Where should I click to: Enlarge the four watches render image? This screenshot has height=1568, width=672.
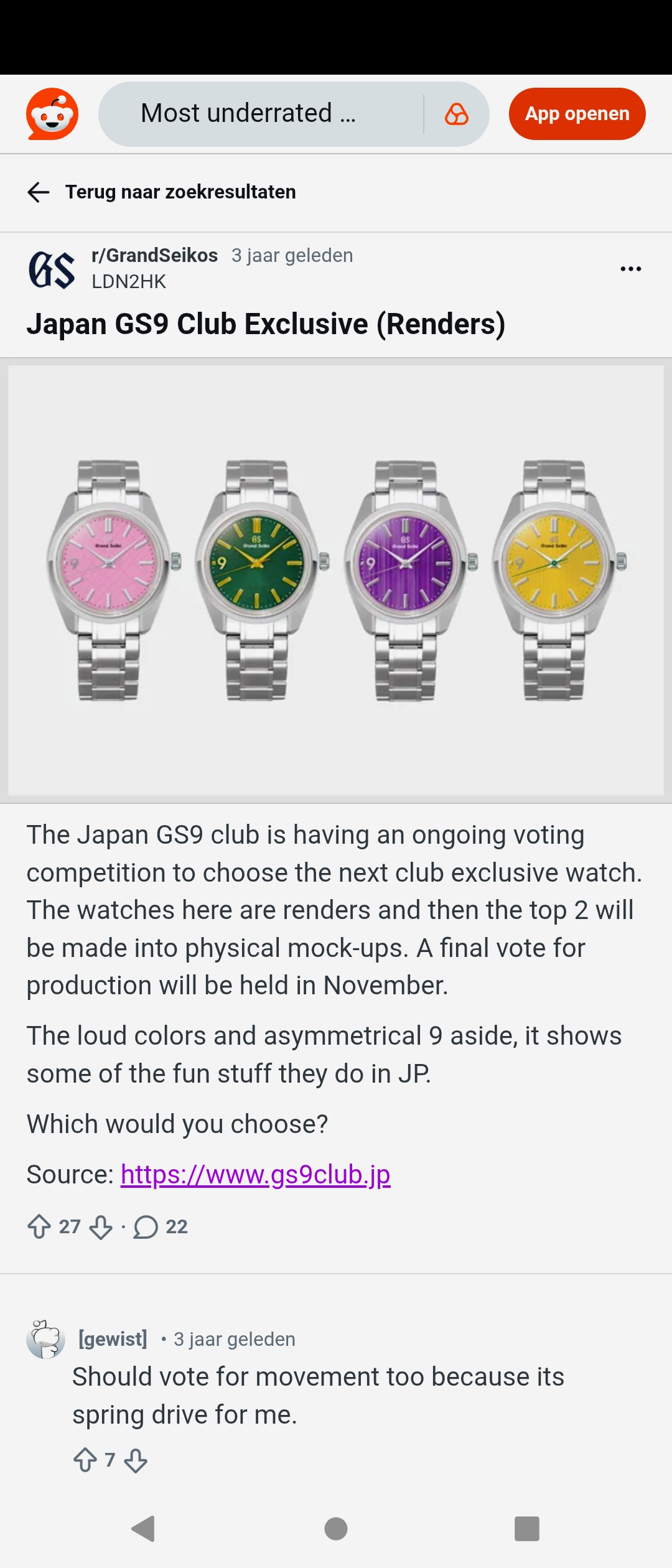point(336,580)
